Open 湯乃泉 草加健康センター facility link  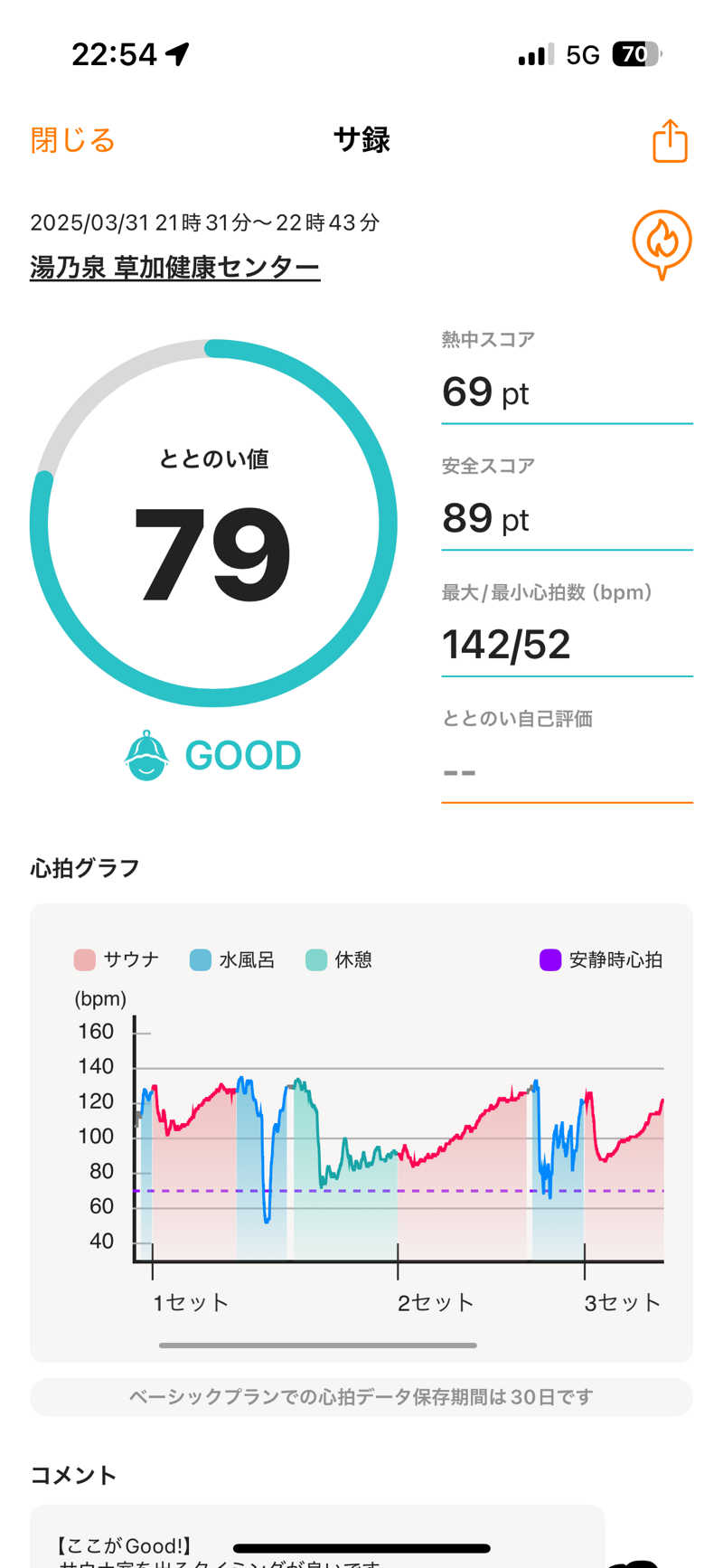pos(174,268)
